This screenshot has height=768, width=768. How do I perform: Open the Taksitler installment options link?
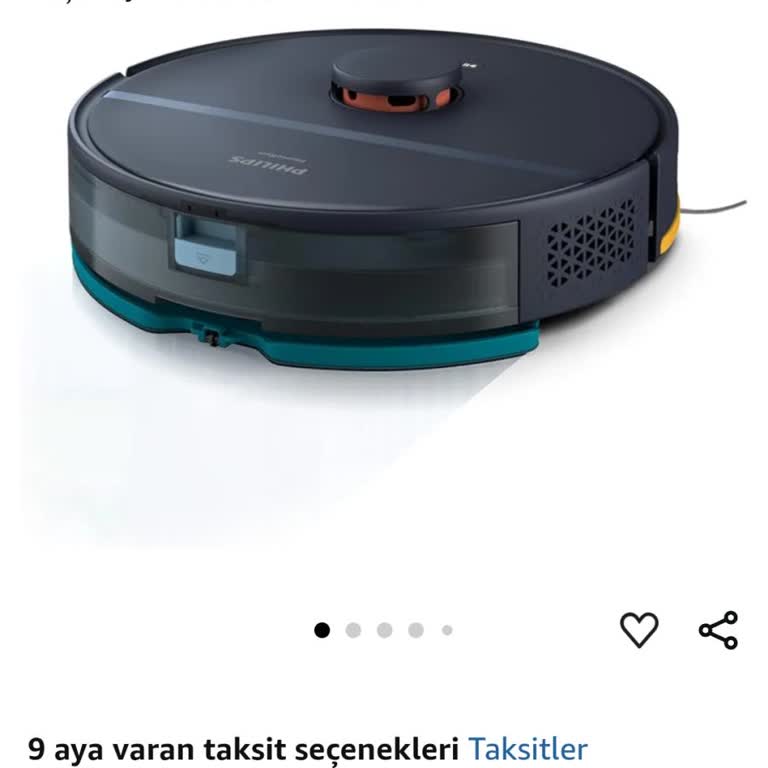(x=528, y=748)
